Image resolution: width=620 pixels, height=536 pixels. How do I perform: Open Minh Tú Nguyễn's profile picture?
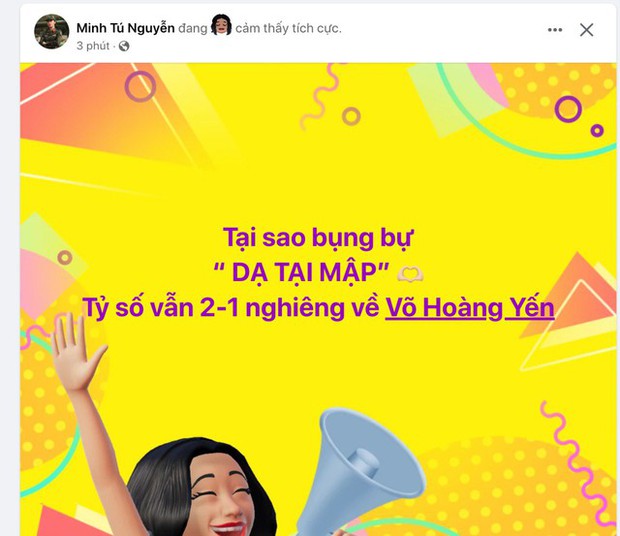(x=51, y=32)
